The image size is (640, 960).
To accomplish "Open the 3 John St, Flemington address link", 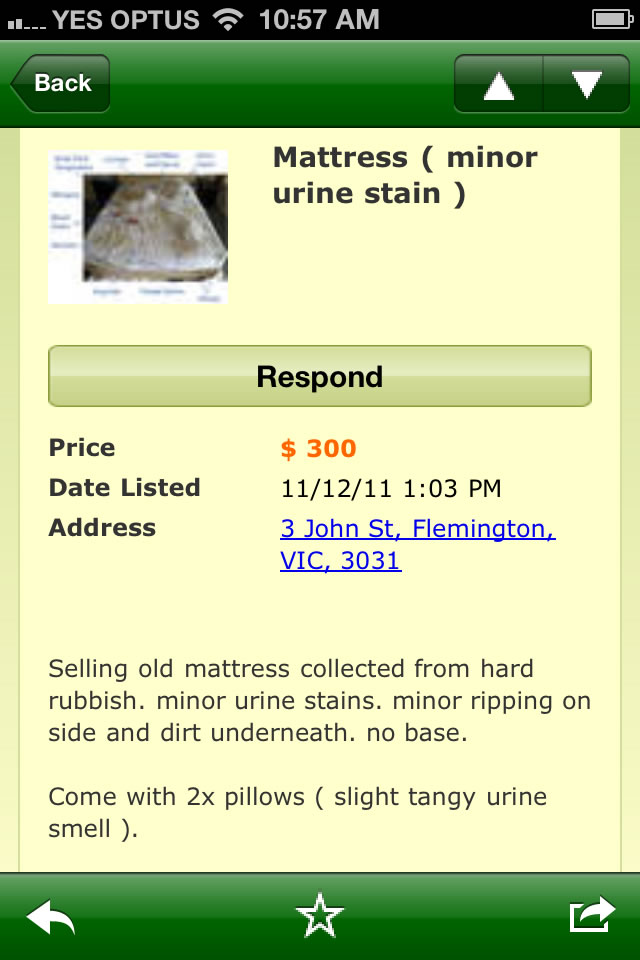I will click(x=417, y=544).
